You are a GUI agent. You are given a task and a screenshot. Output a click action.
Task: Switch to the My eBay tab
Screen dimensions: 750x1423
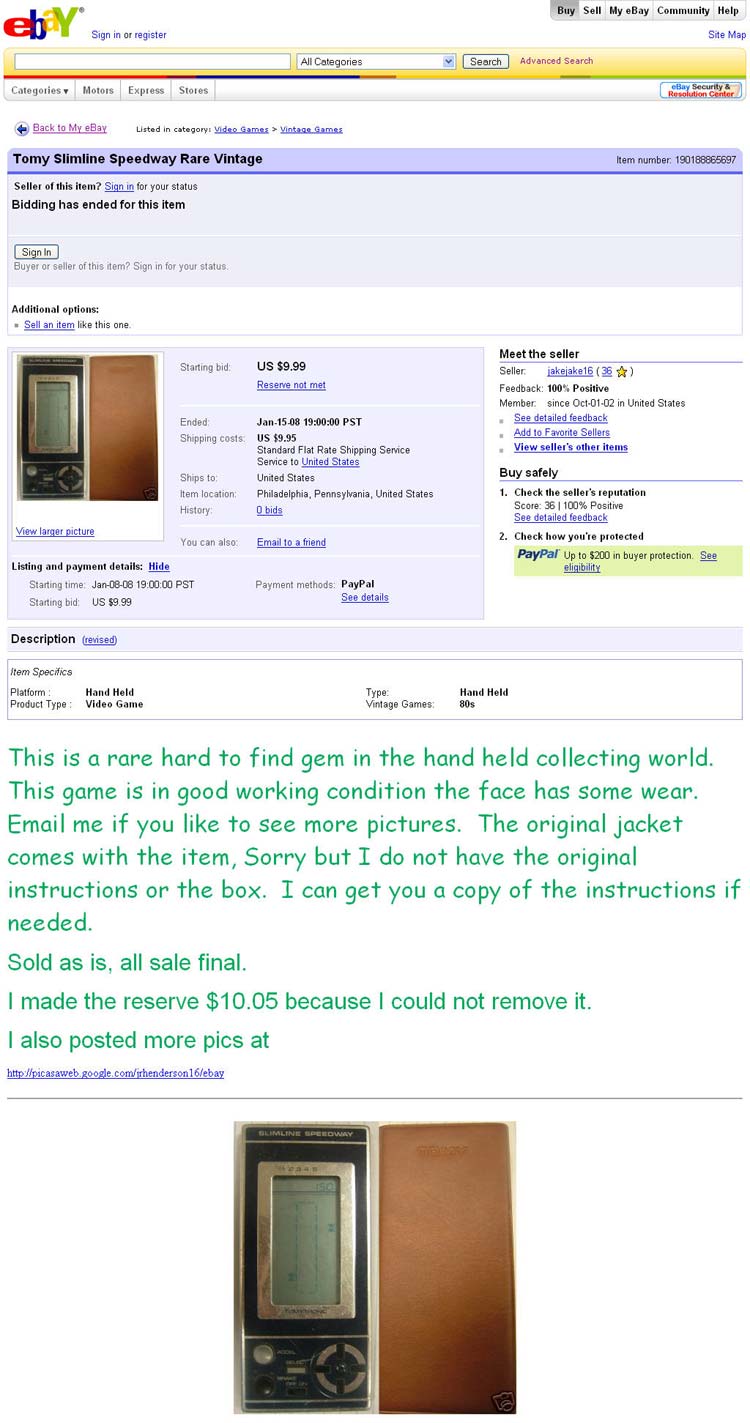[x=629, y=10]
